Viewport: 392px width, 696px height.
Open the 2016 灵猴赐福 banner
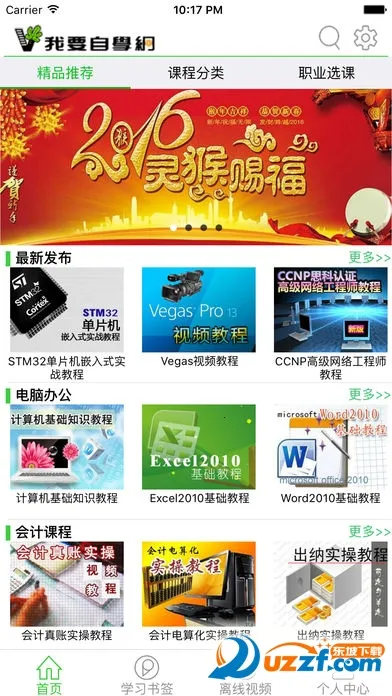point(196,166)
